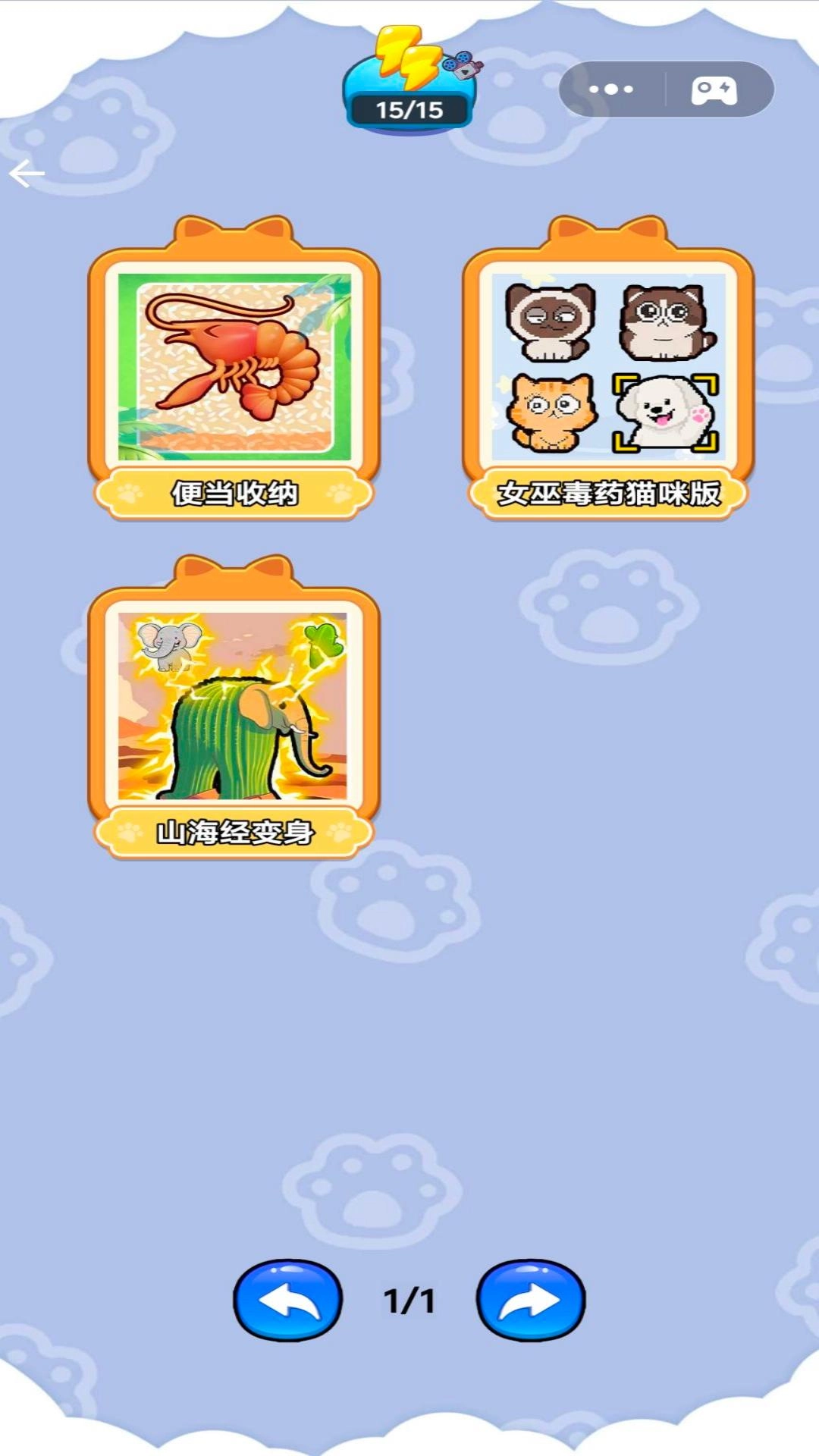Go to the previous page
This screenshot has height=1456, width=819.
[287, 1300]
